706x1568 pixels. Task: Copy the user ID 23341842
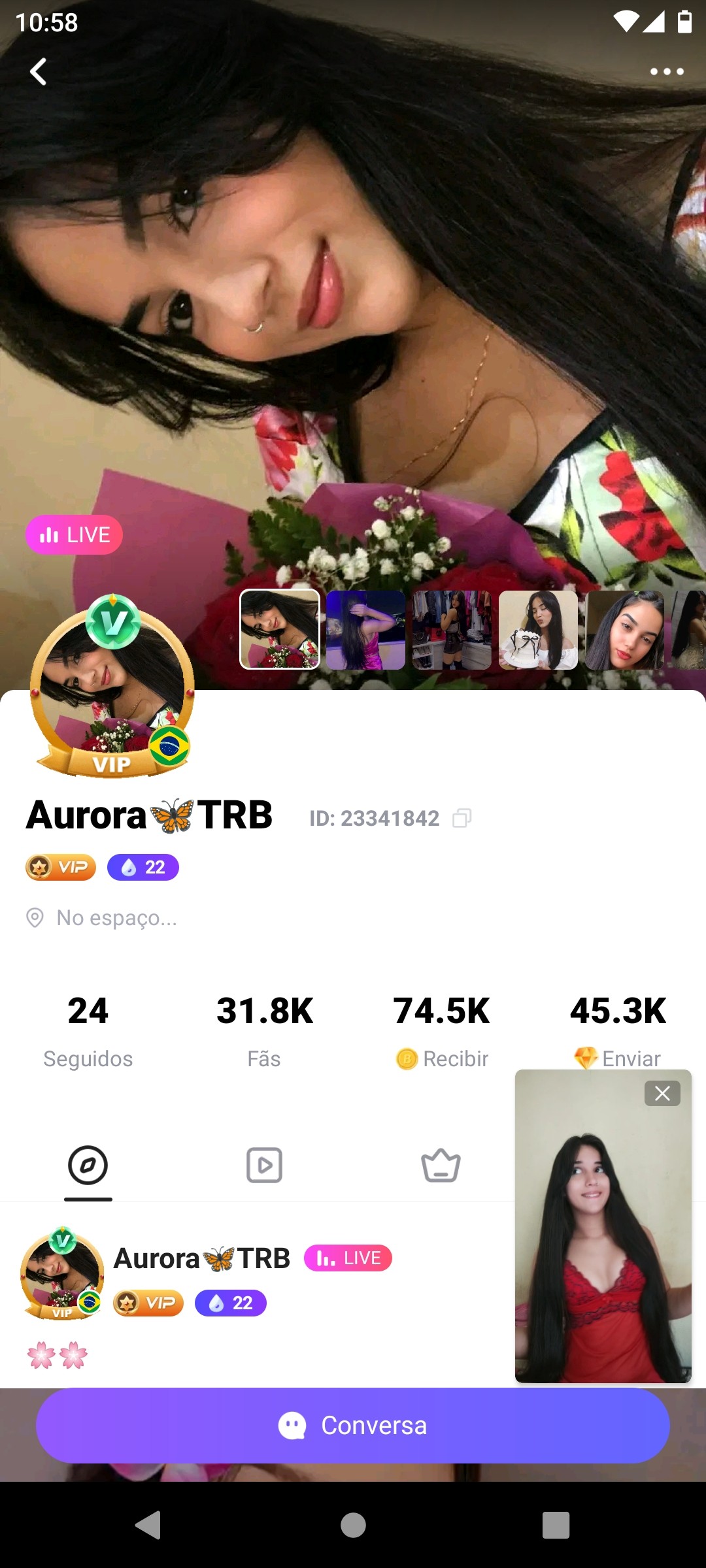pyautogui.click(x=462, y=818)
